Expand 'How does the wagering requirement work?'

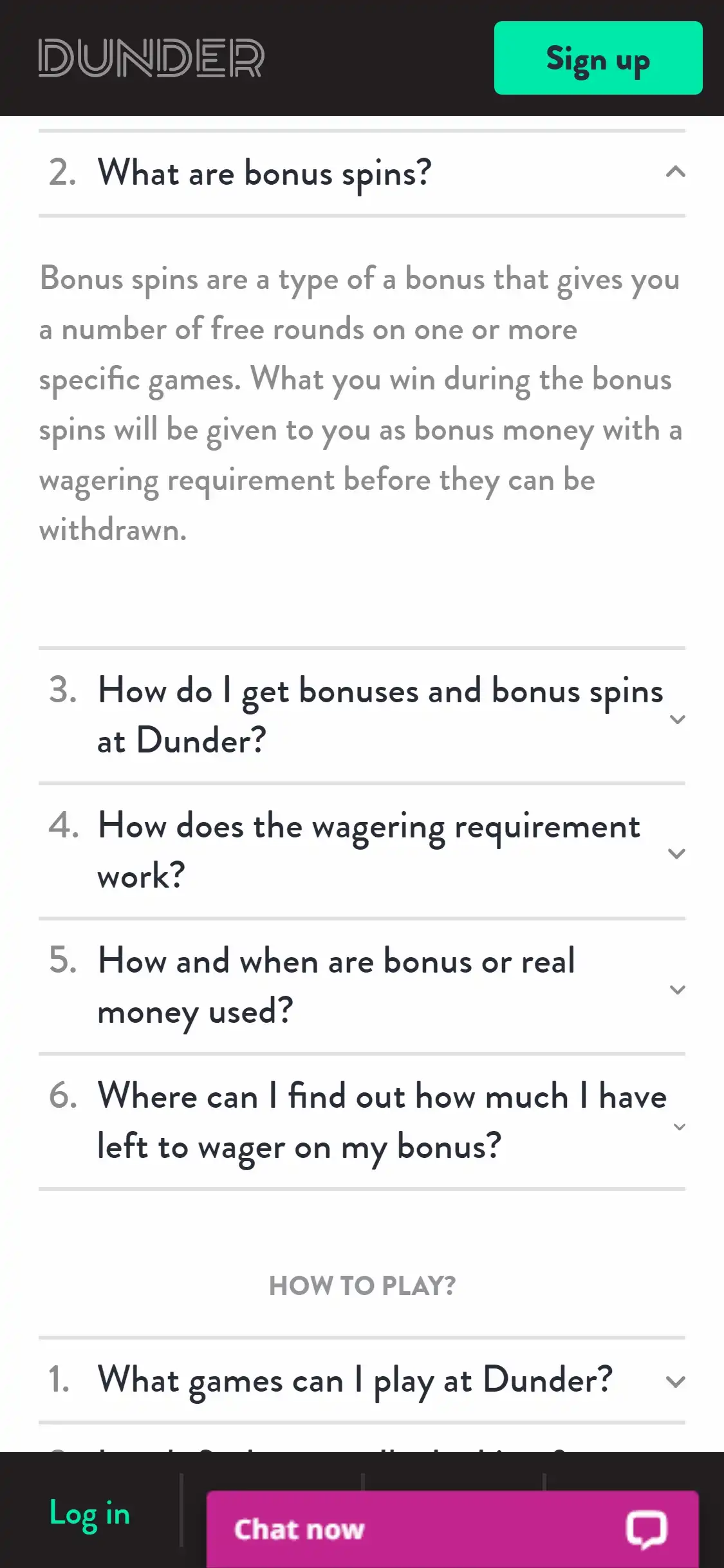pyautogui.click(x=676, y=853)
